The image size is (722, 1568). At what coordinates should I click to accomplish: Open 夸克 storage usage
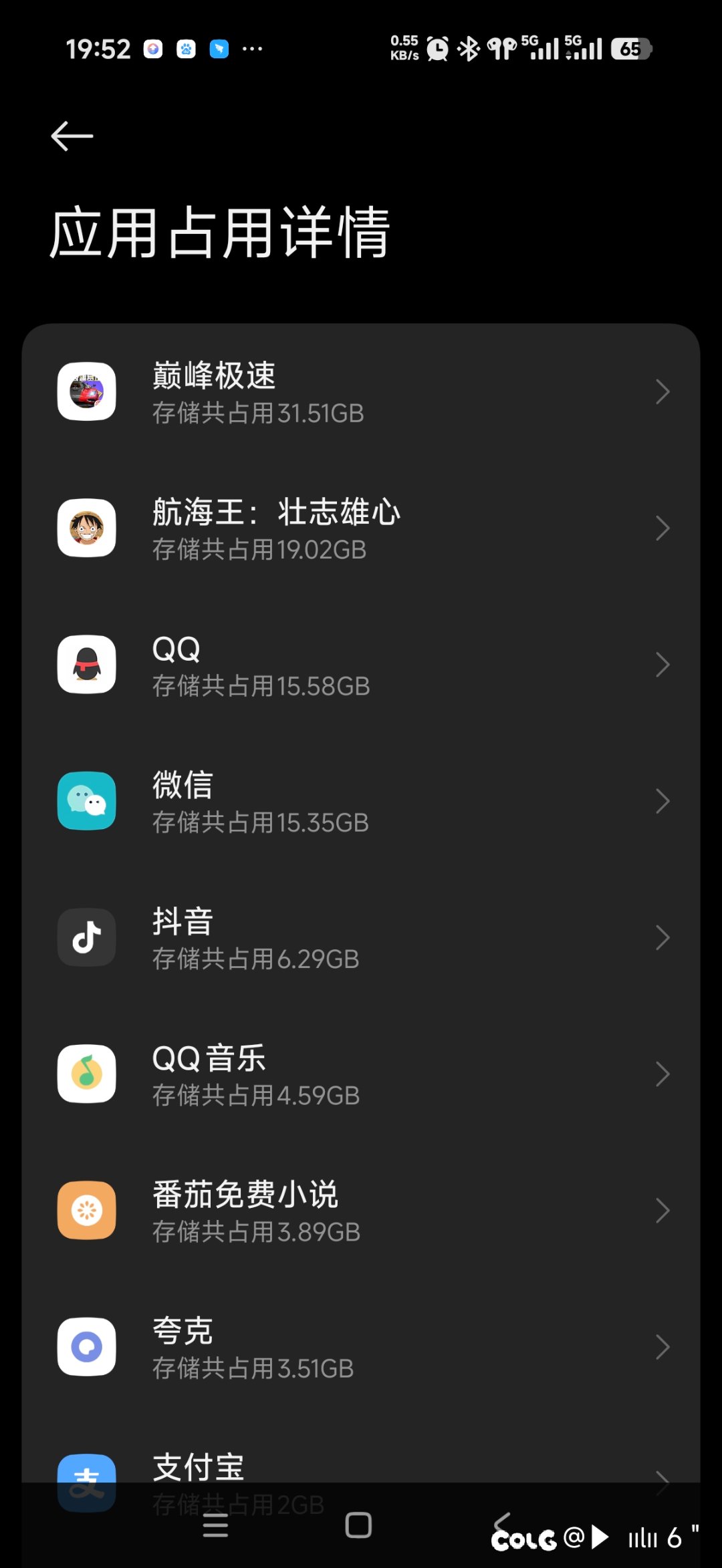[361, 1347]
